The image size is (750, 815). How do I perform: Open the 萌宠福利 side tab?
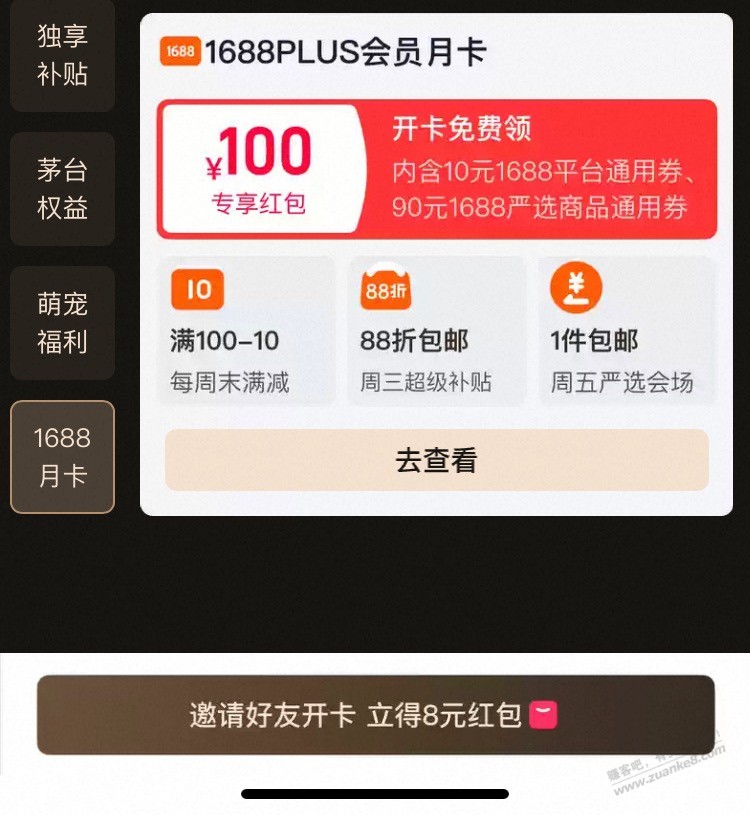tap(62, 323)
